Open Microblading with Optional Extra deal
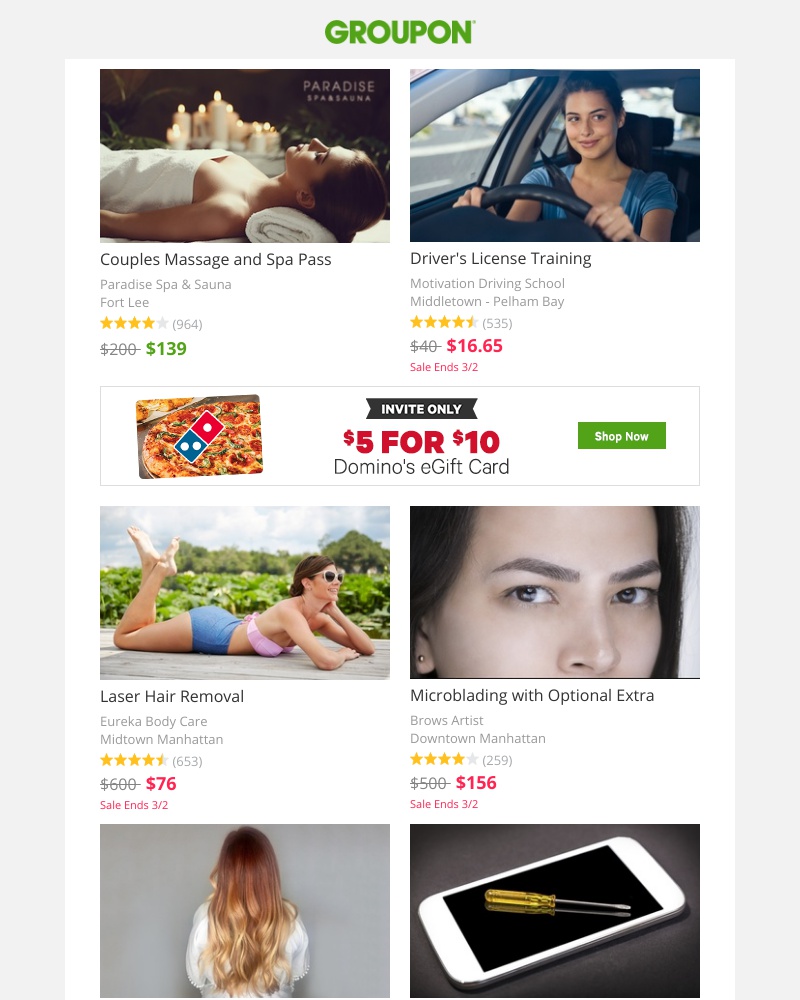The width and height of the screenshot is (800, 1000). click(531, 695)
